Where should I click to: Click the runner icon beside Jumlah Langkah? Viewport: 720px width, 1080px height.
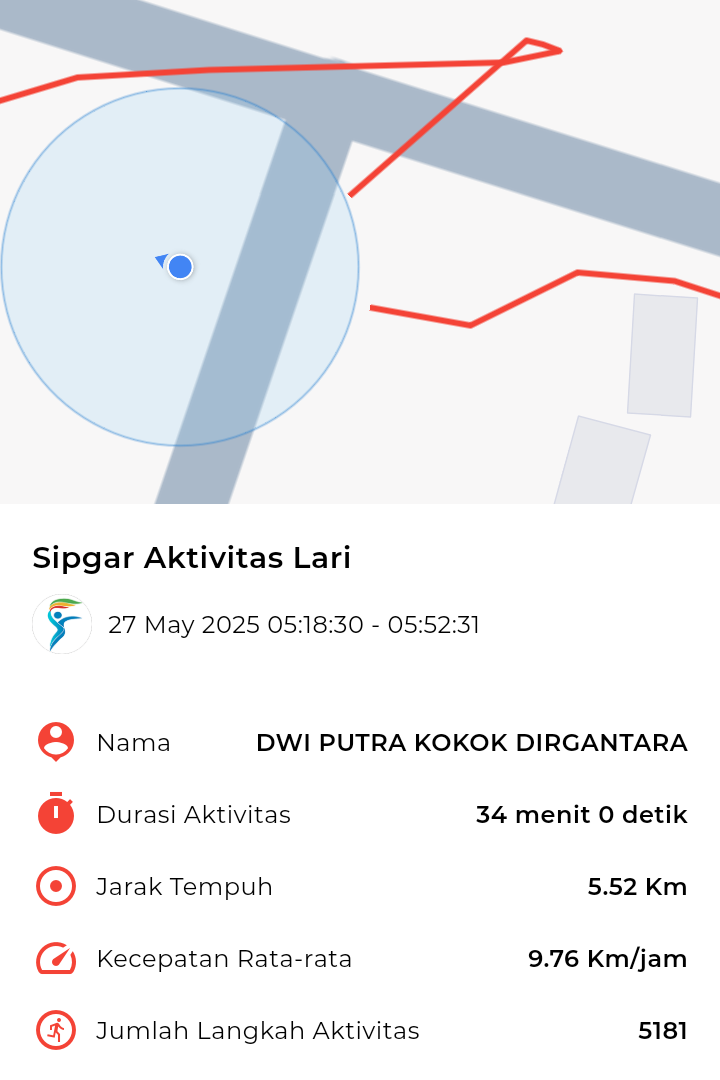pos(55,1030)
